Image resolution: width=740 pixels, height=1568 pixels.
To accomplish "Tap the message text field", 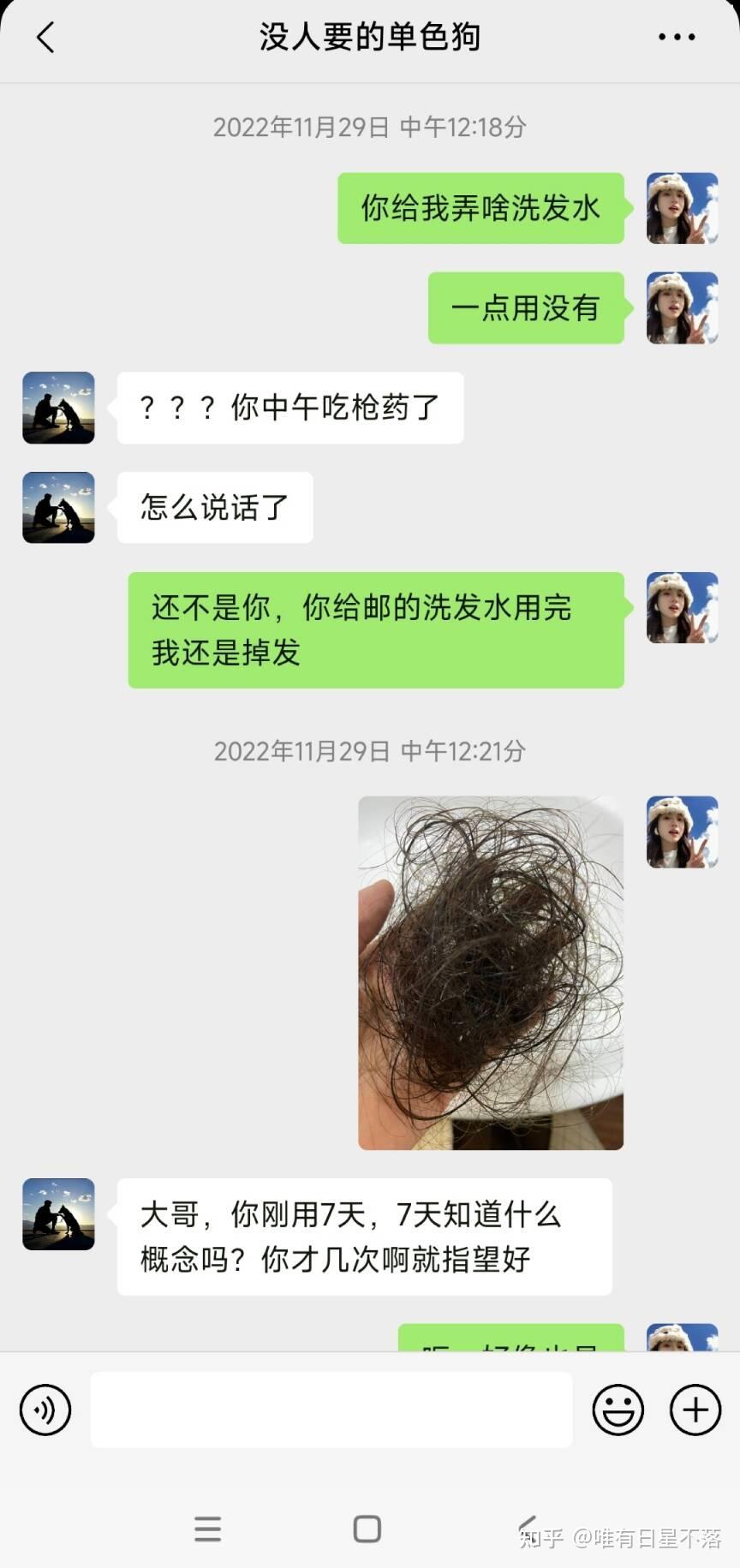I will pos(331,1409).
